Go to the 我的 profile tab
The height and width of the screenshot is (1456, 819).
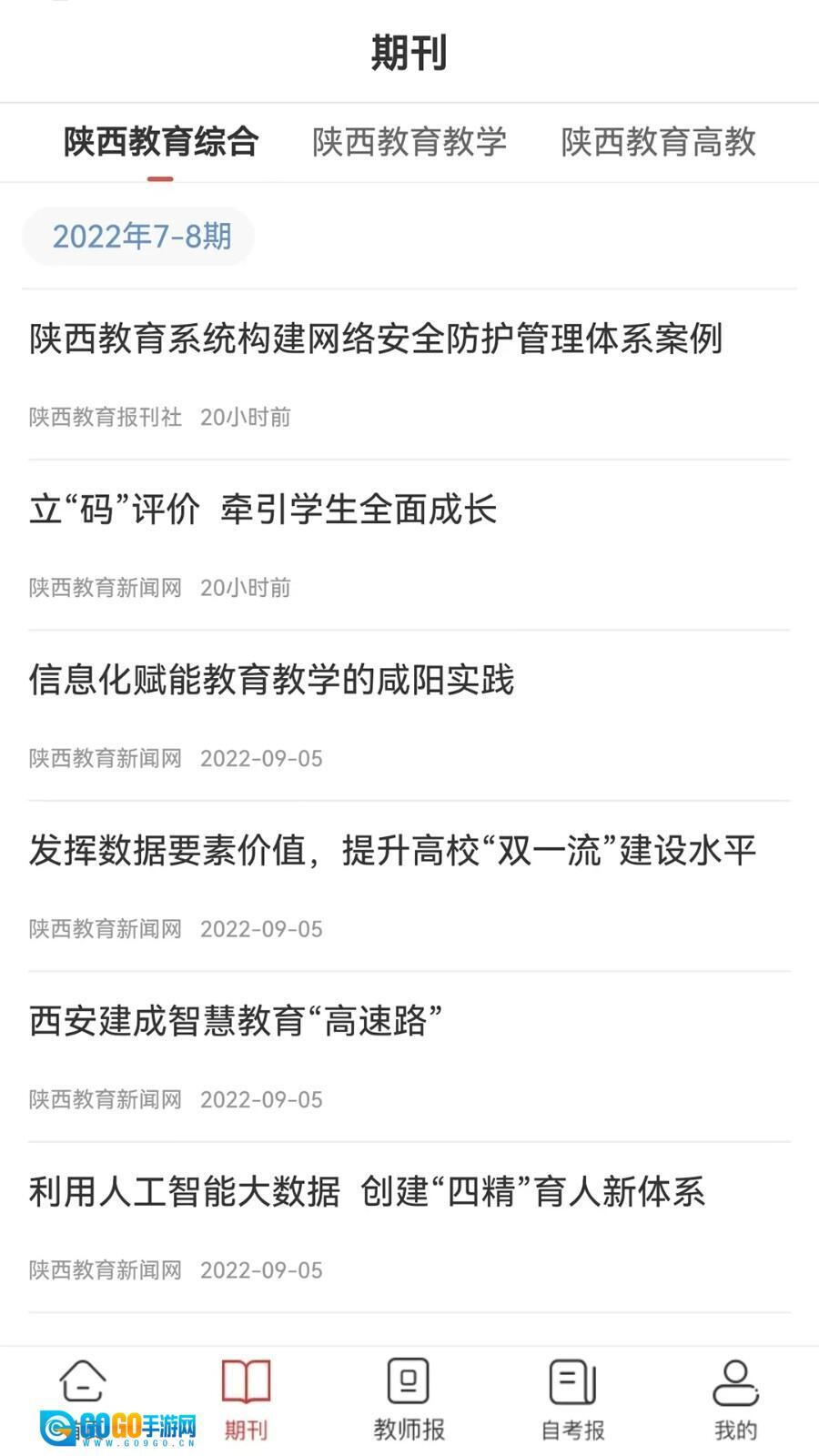[x=735, y=1399]
